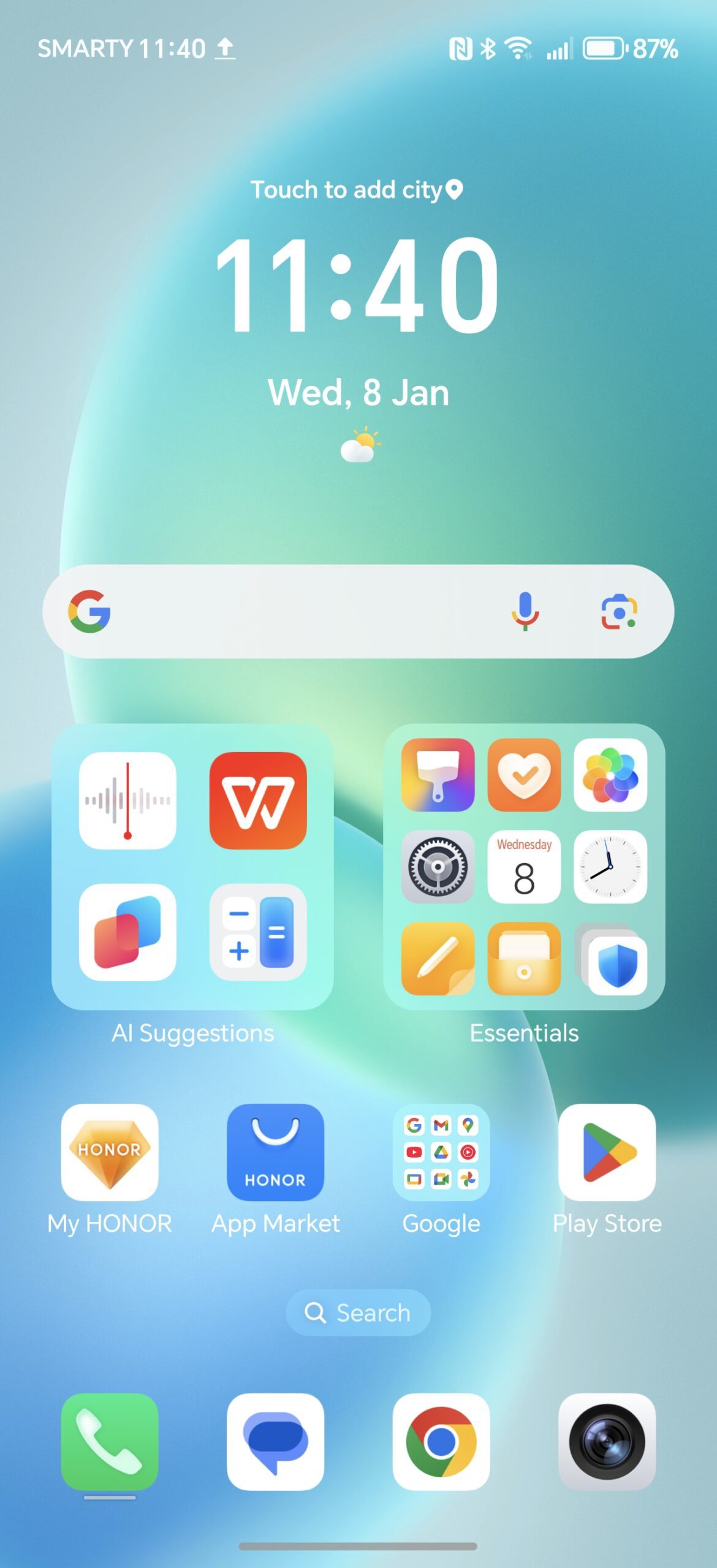Viewport: 717px width, 1568px height.
Task: Open the Settings gear app
Action: click(x=438, y=867)
